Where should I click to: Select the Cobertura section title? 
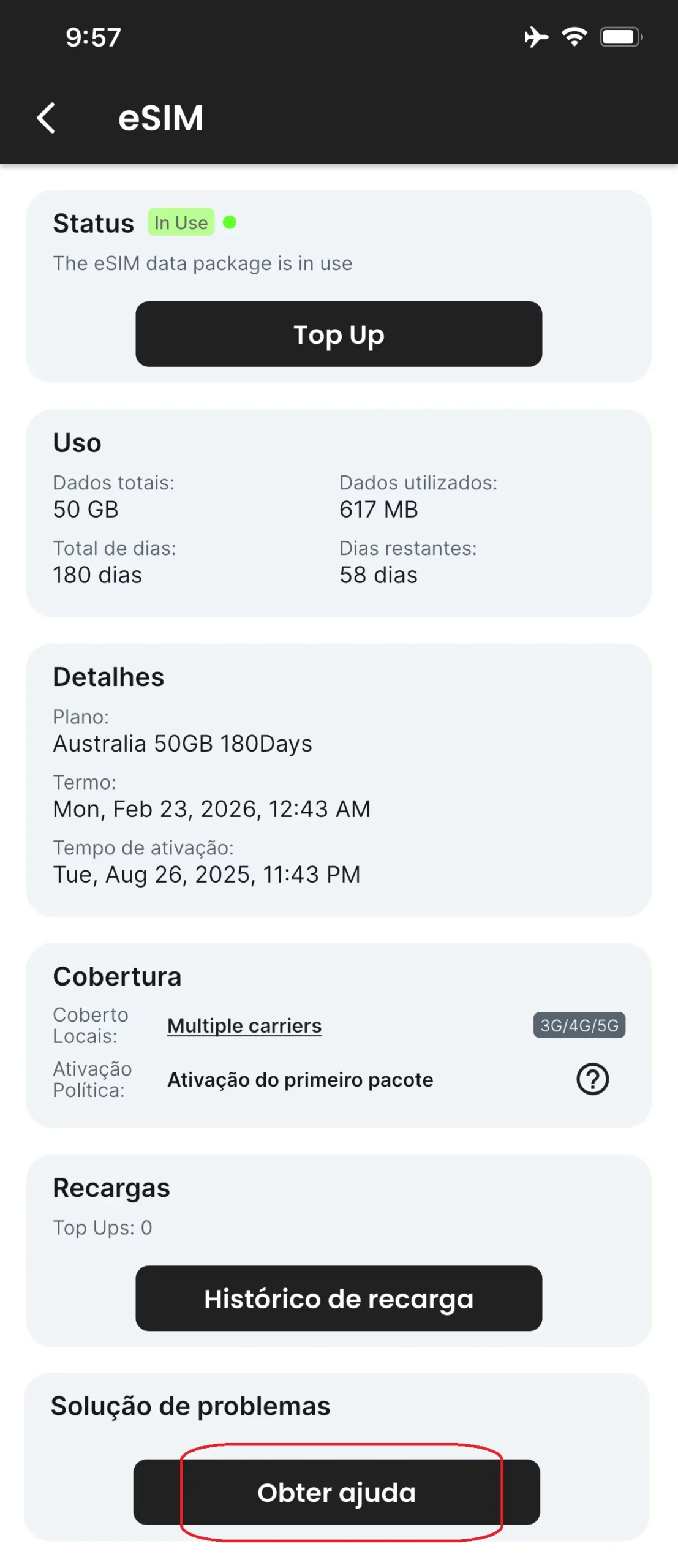point(118,976)
